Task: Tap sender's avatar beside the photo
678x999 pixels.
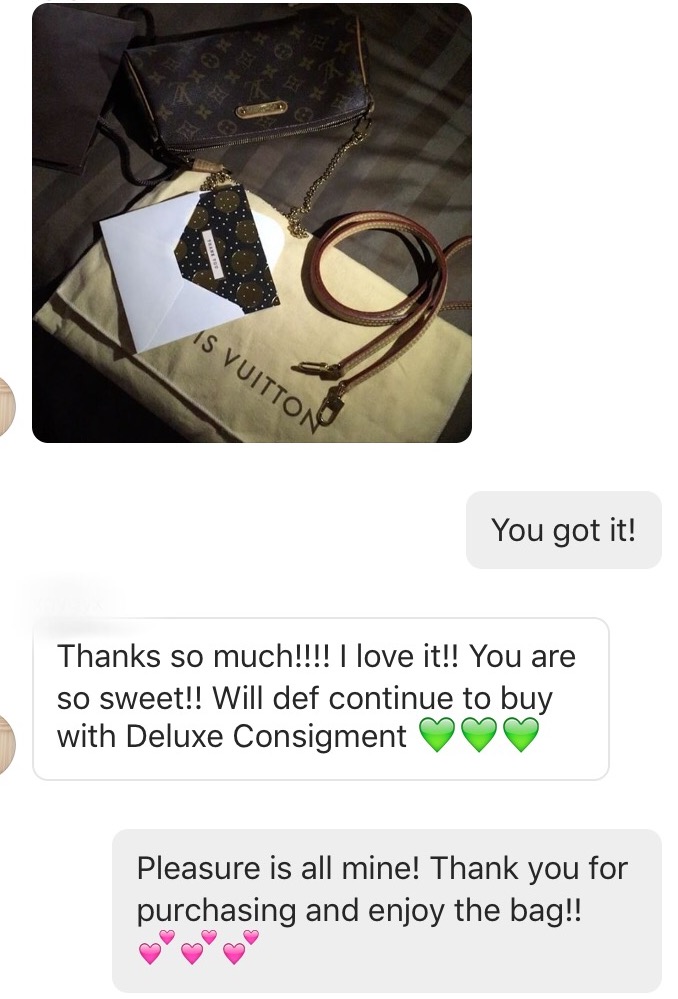Action: click(6, 407)
